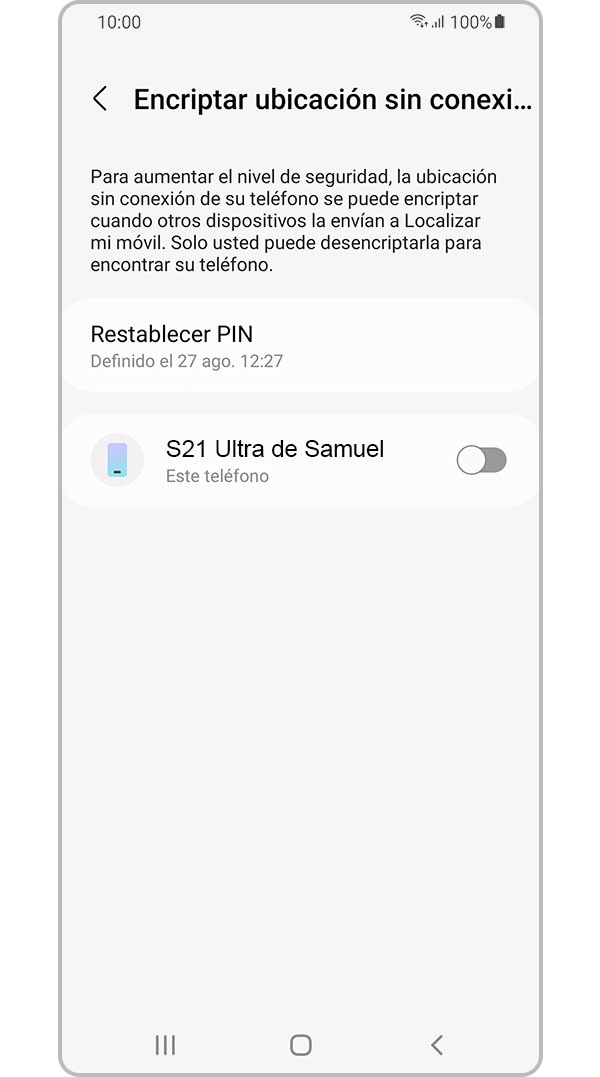Go to home screen via navigation bar
The width and height of the screenshot is (600, 1077).
(301, 1045)
